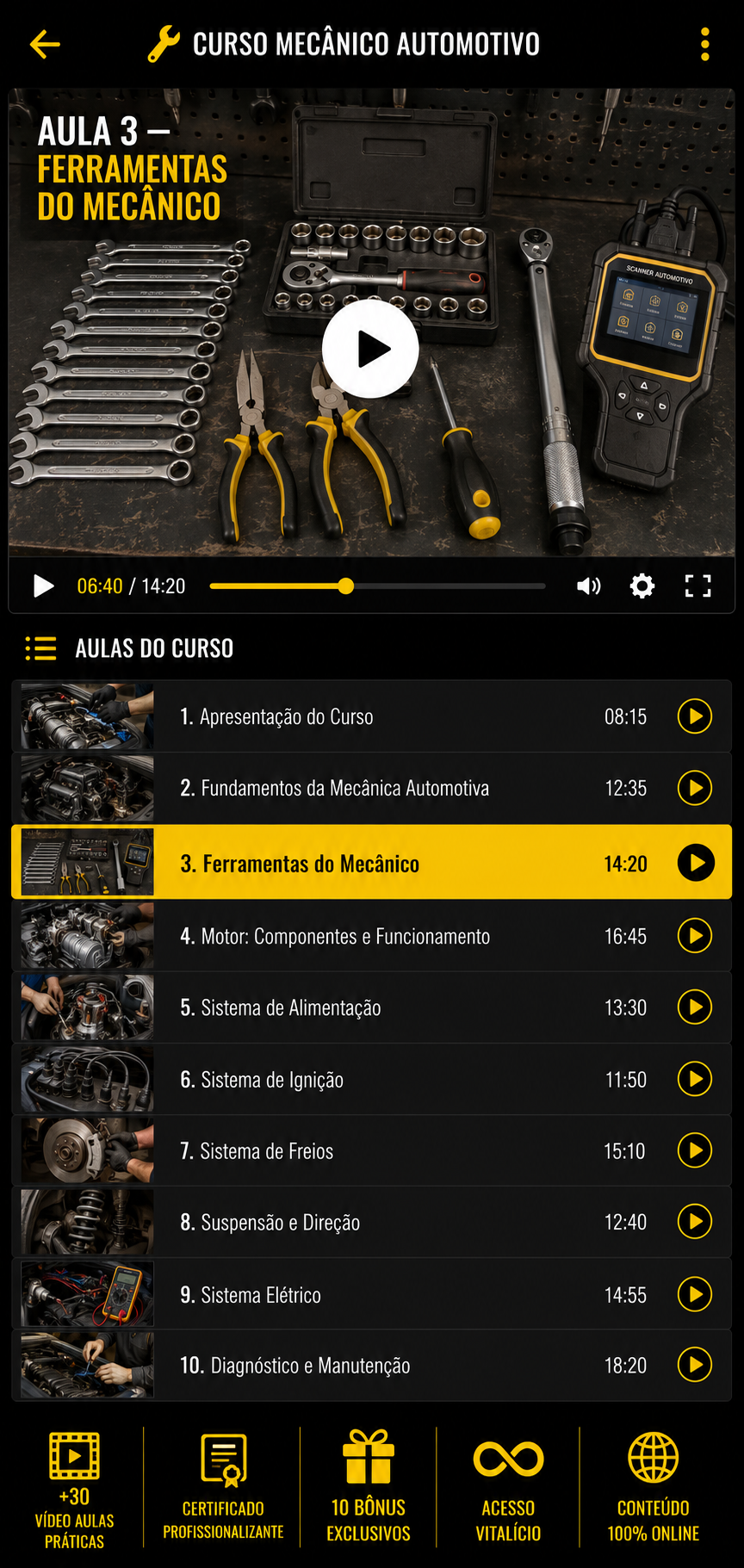
Task: Open lesson 5 Sistema de Alimentação
Action: click(372, 1007)
